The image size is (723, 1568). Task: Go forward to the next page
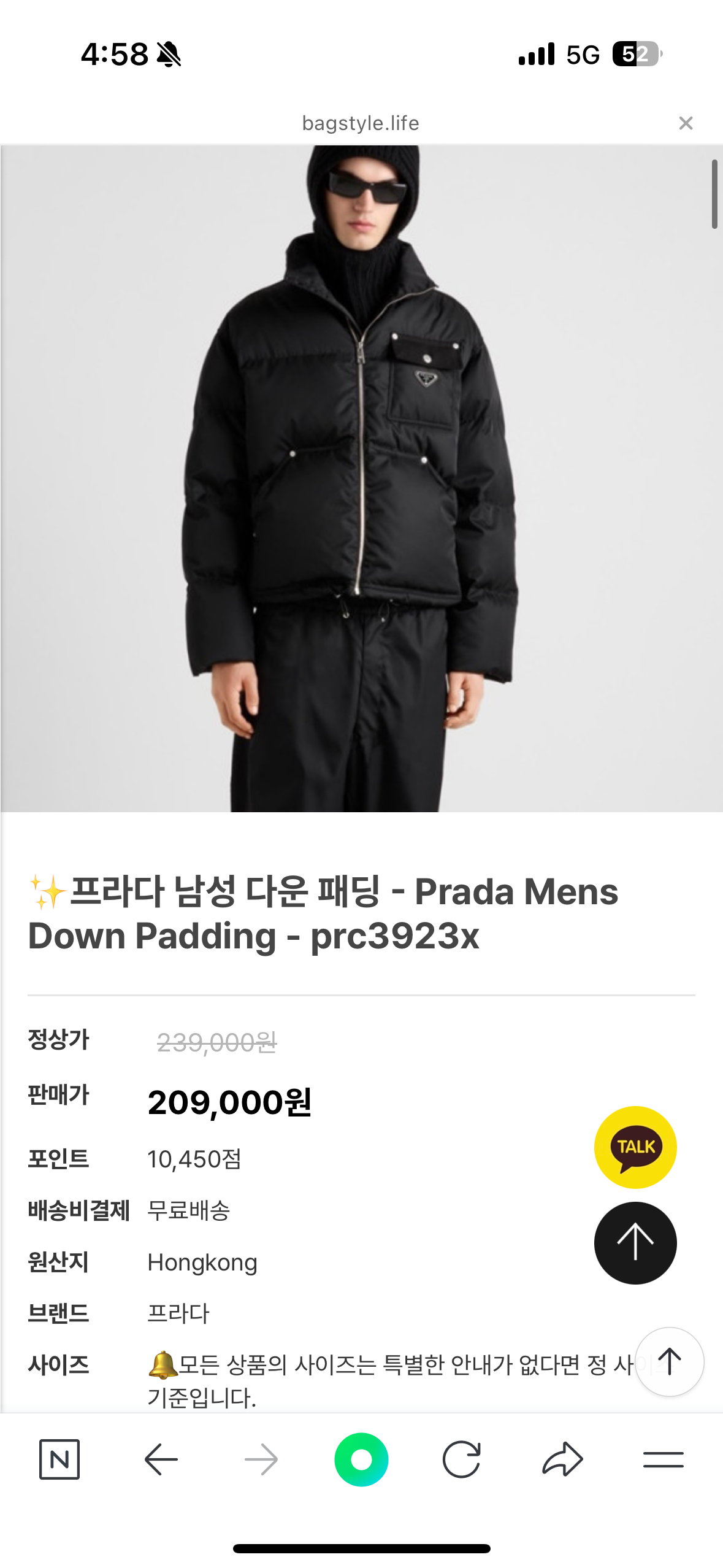pos(261,1459)
